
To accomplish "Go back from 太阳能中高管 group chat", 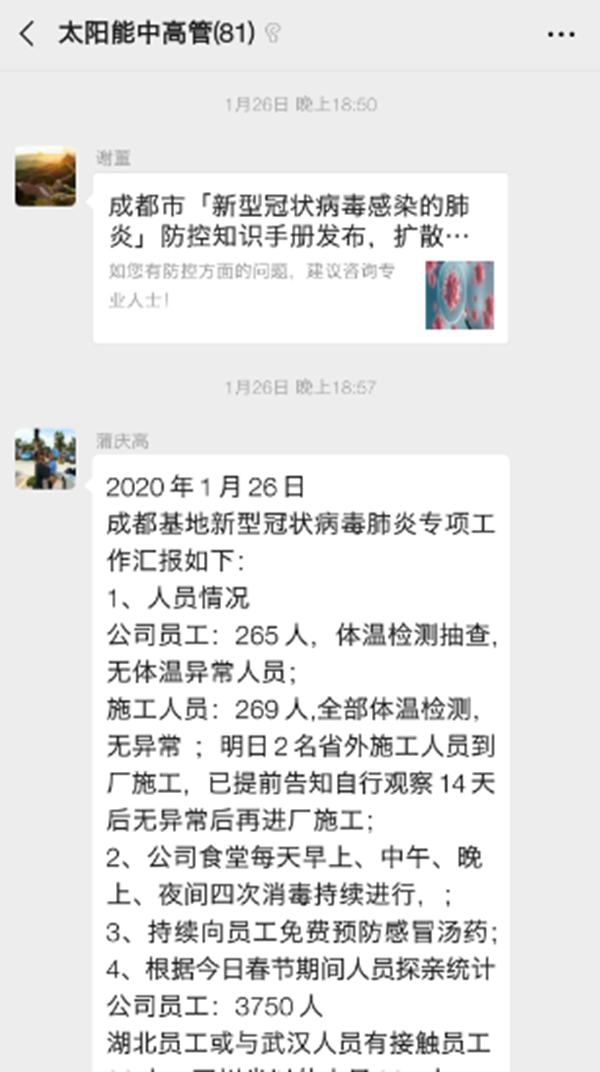I will (27, 34).
